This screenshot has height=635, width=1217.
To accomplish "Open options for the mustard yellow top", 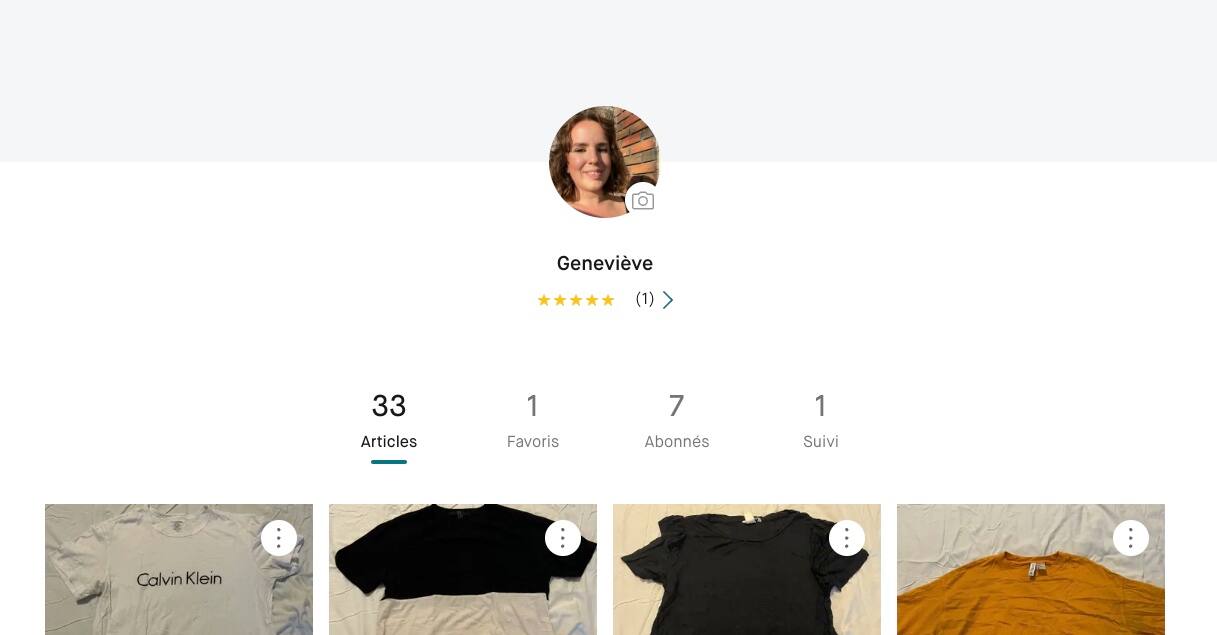I will (1131, 539).
